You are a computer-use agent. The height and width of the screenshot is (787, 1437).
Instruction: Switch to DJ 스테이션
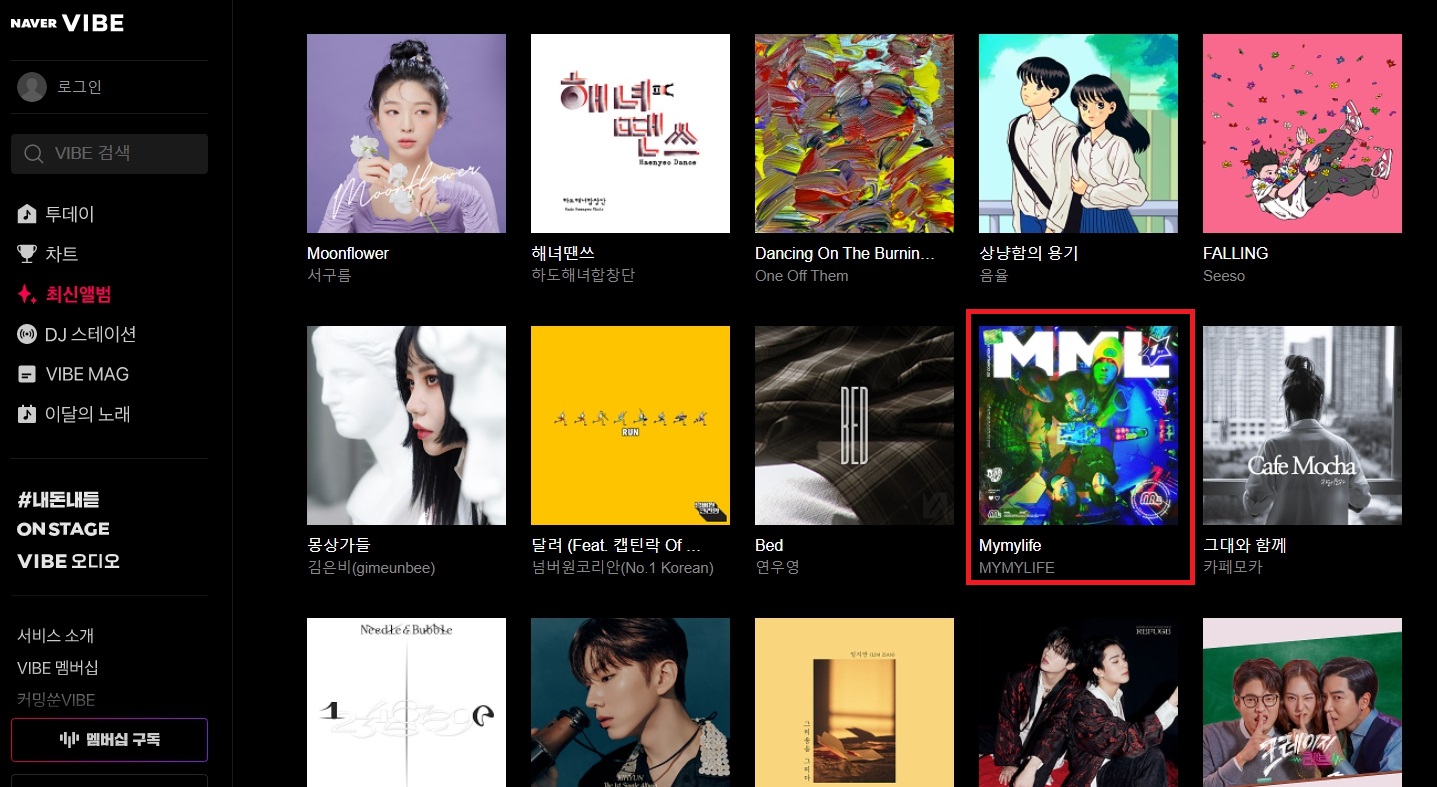point(90,334)
